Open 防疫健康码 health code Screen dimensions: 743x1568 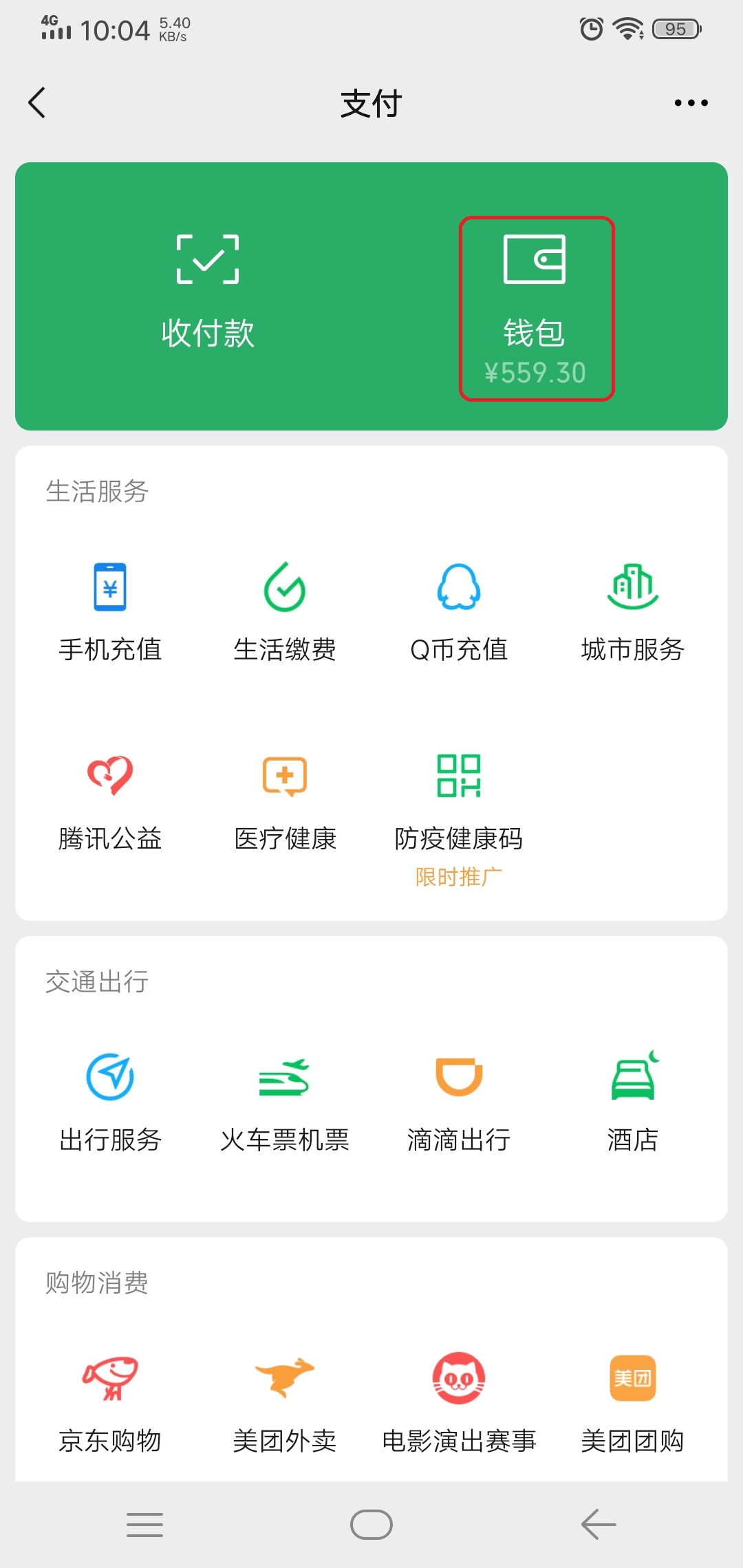pos(459,808)
